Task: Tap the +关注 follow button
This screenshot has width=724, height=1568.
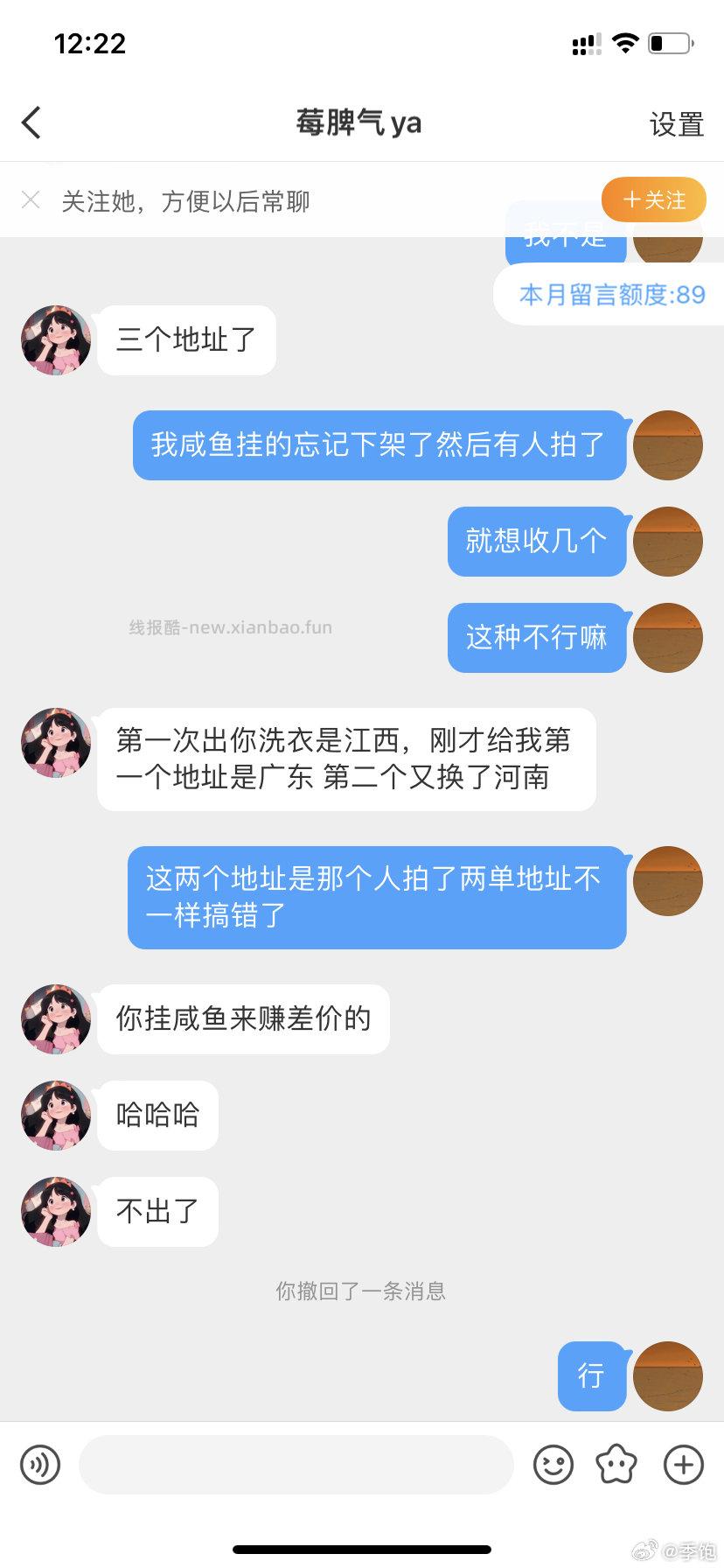Action: (x=653, y=199)
